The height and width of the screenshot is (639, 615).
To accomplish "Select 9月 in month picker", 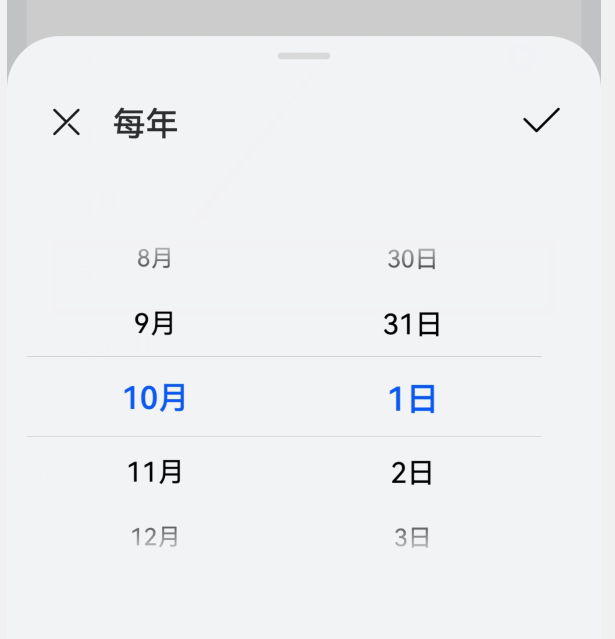I will point(155,324).
